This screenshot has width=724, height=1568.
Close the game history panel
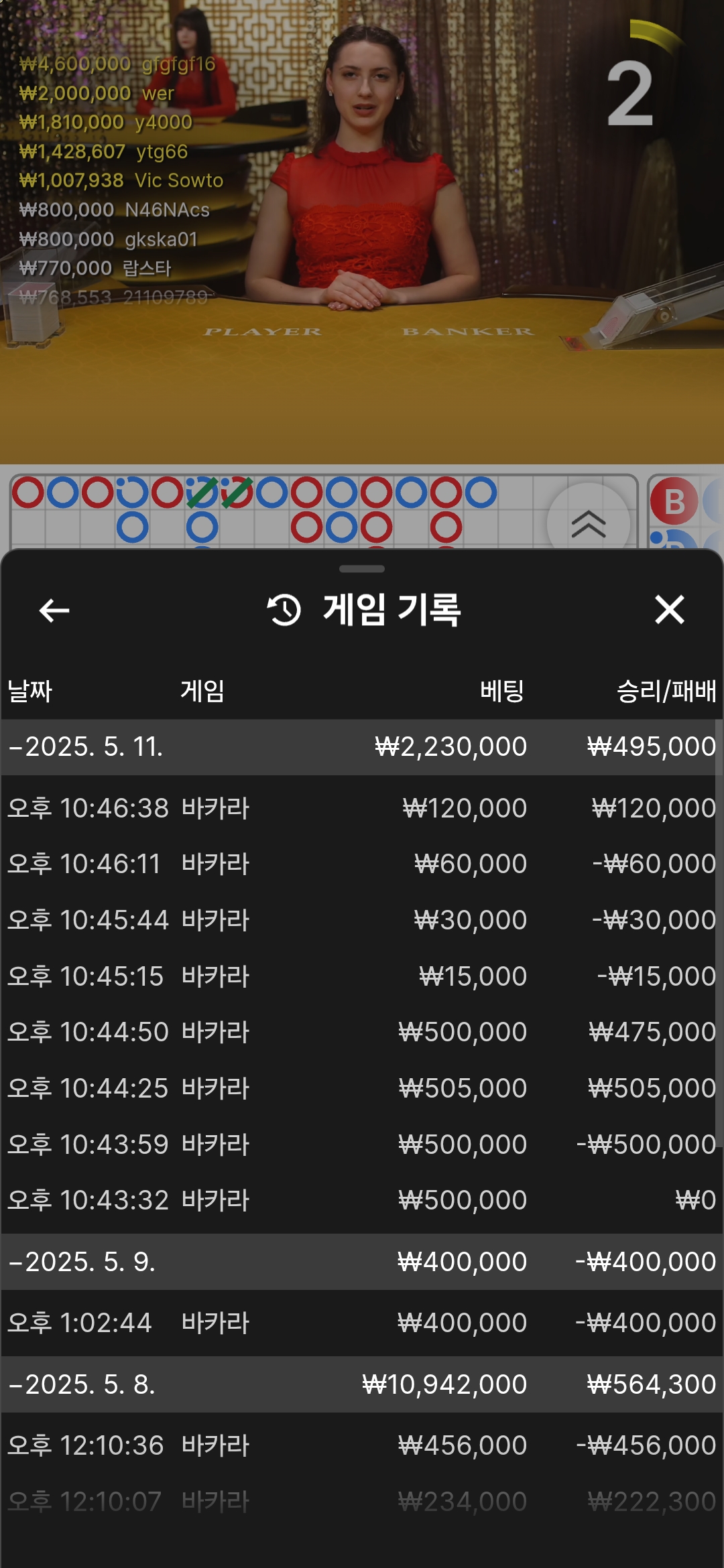[670, 610]
